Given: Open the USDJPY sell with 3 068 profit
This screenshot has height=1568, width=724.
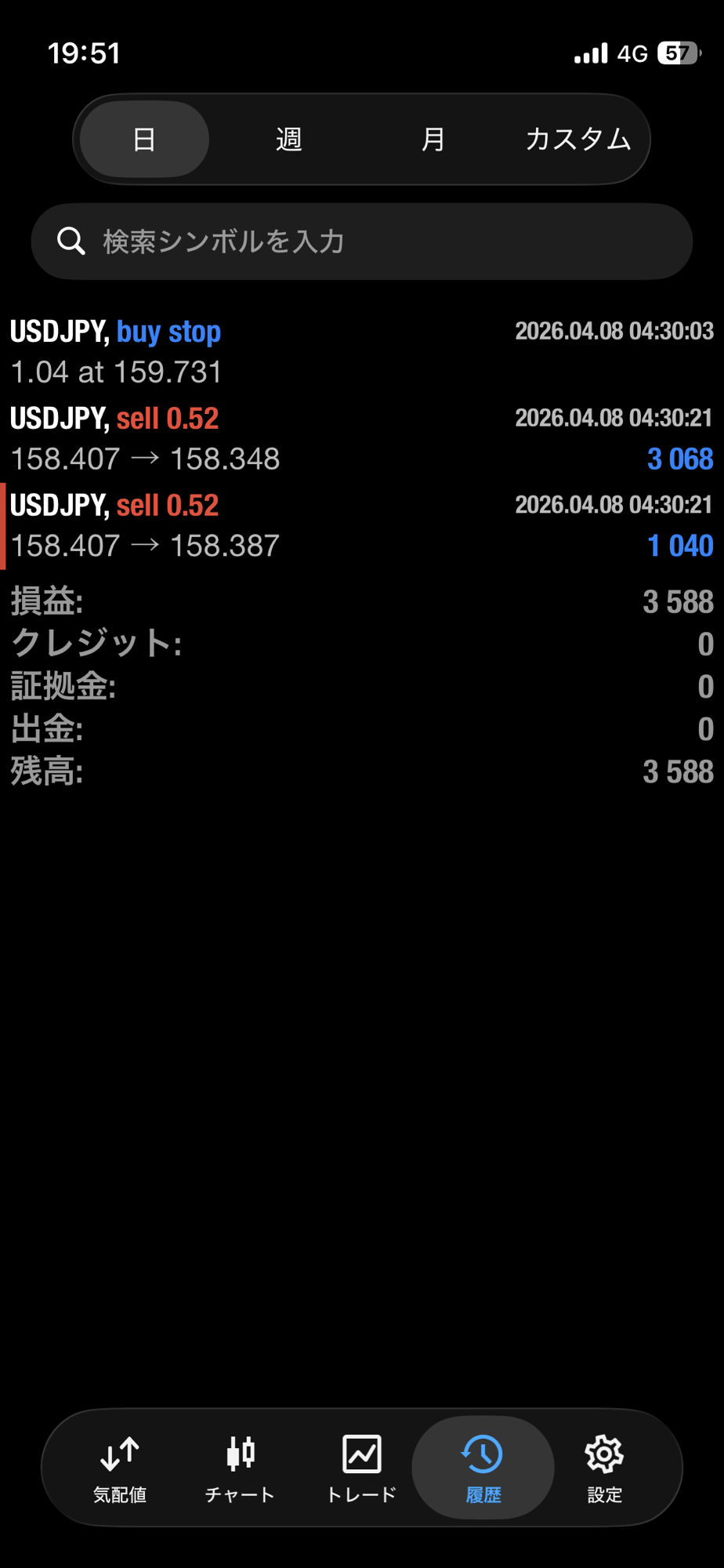Looking at the screenshot, I should (x=361, y=438).
